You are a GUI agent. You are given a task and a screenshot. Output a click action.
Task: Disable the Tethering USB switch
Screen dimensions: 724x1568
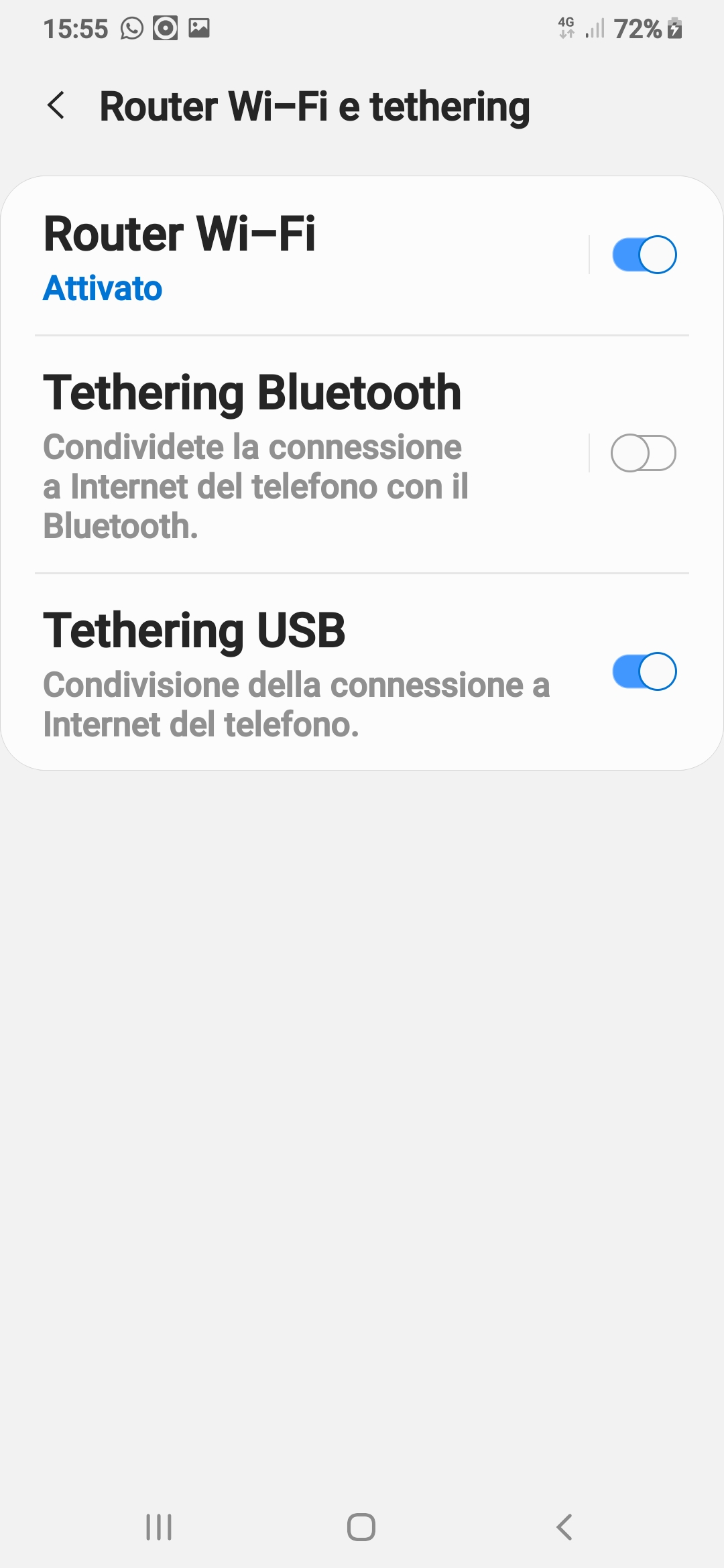tap(644, 671)
